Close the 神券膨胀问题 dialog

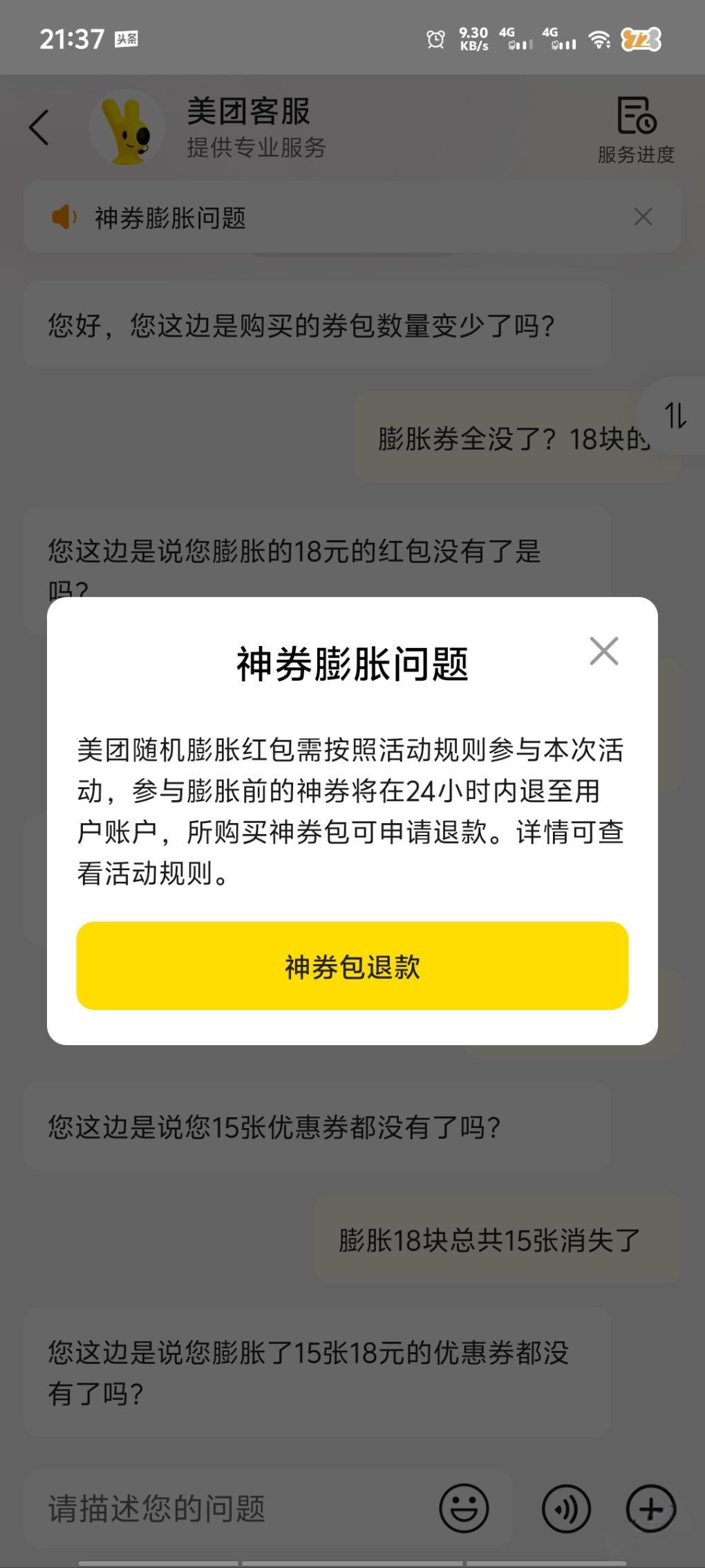pos(603,651)
